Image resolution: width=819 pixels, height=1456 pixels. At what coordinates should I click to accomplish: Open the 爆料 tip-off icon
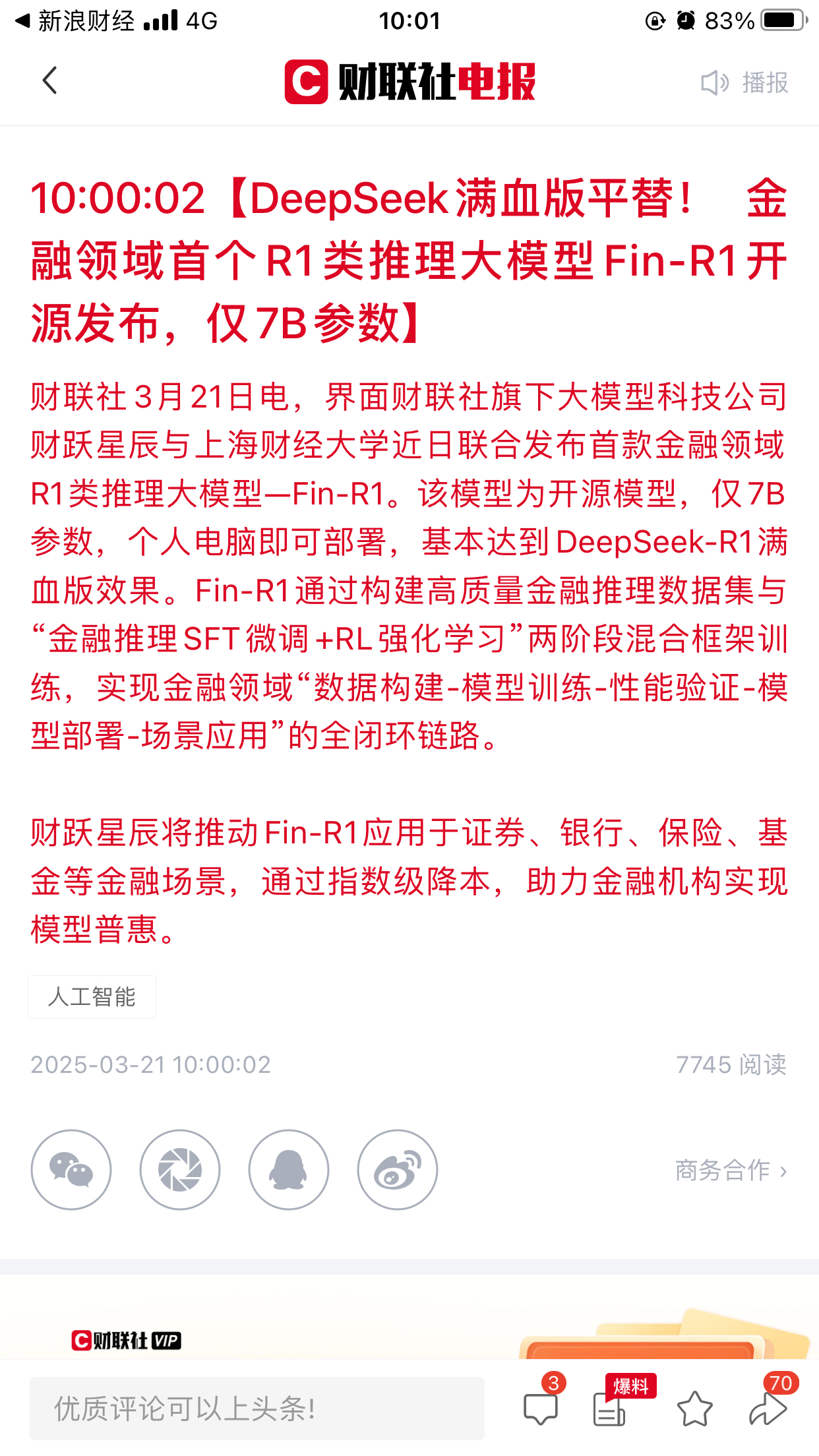coord(610,1409)
